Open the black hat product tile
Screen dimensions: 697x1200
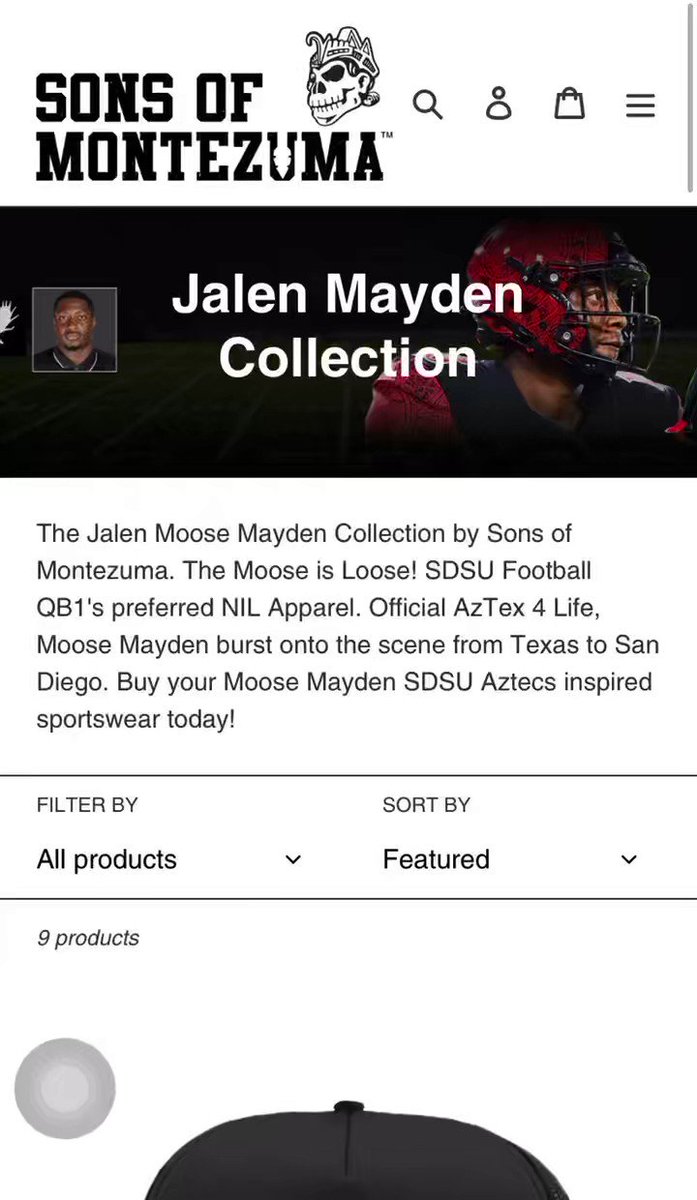[350, 1150]
